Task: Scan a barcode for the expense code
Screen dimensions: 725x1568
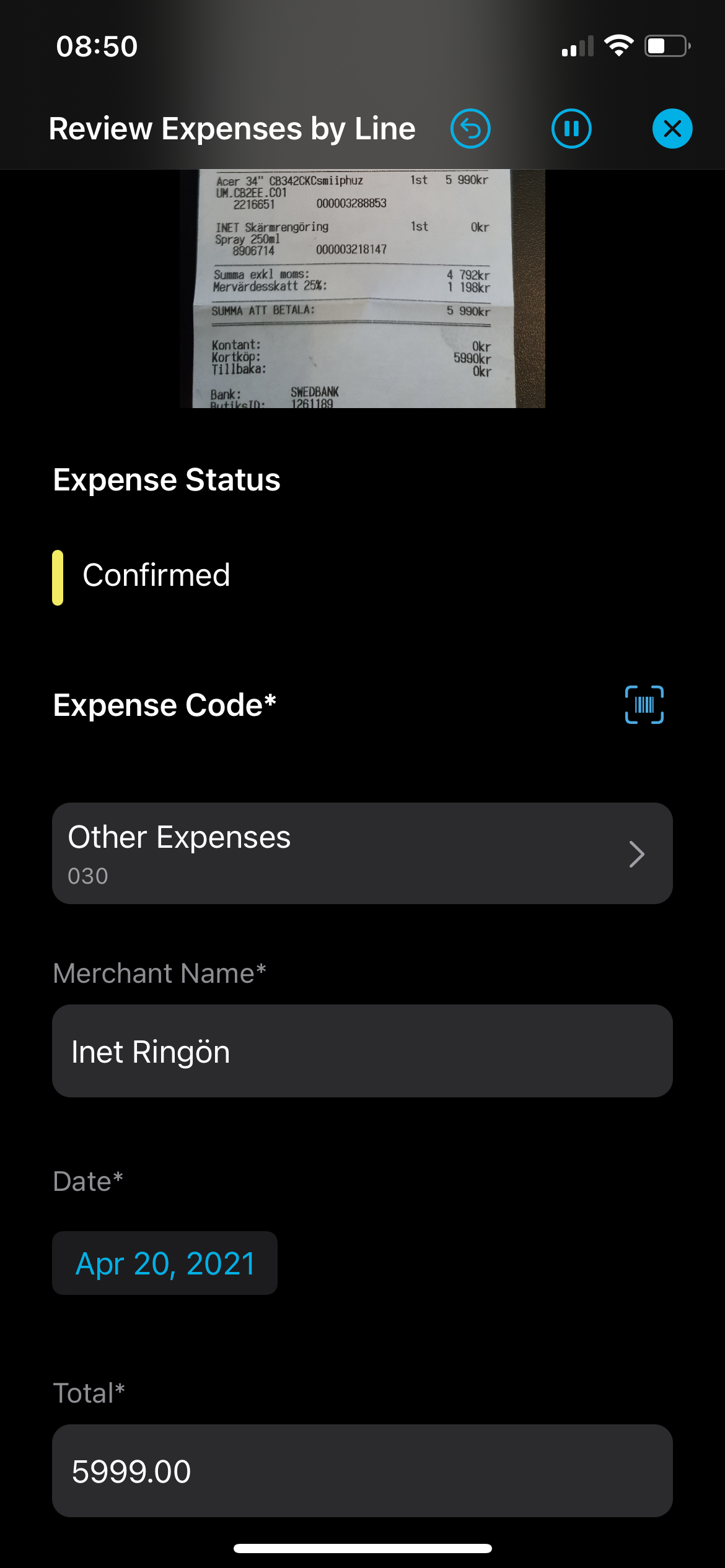Action: click(x=644, y=705)
